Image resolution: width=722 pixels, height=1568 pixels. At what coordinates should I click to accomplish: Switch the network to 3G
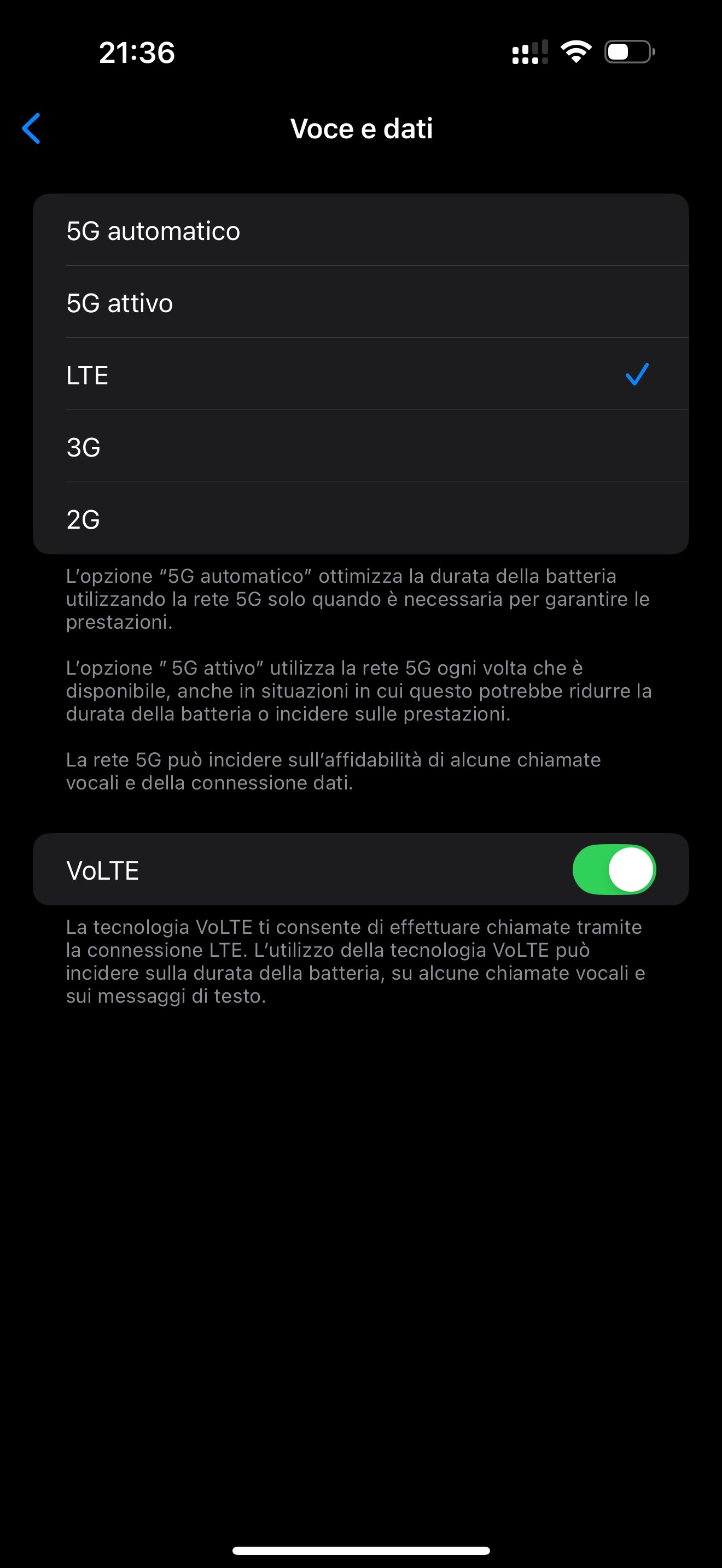click(360, 447)
